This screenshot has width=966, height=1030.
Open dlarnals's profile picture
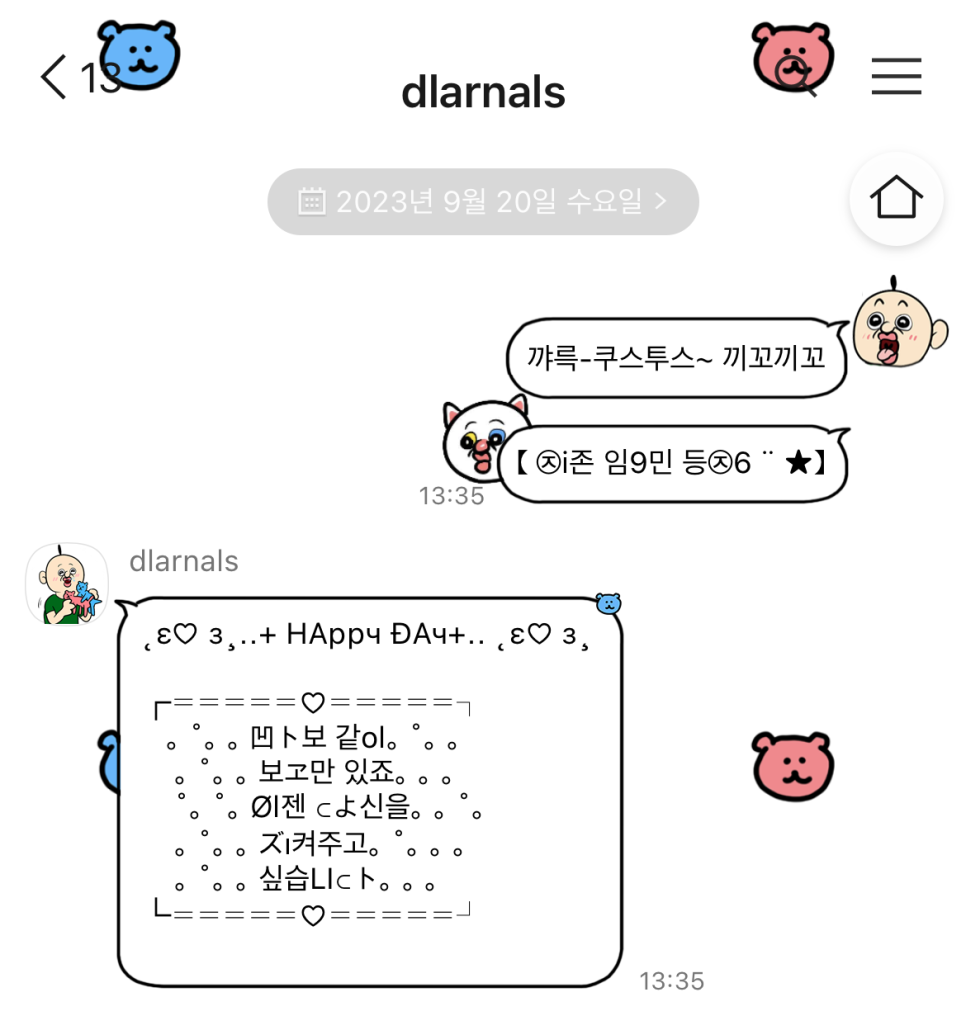coord(66,585)
